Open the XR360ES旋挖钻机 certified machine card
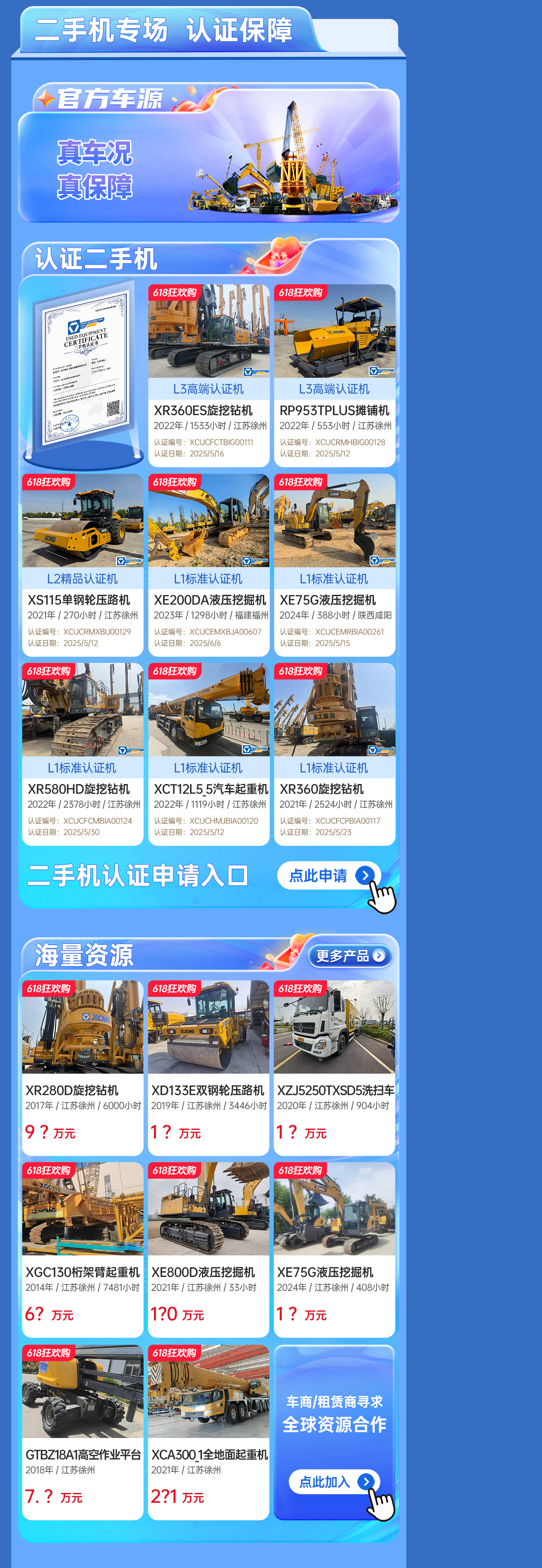This screenshot has width=542, height=1568. 208,375
